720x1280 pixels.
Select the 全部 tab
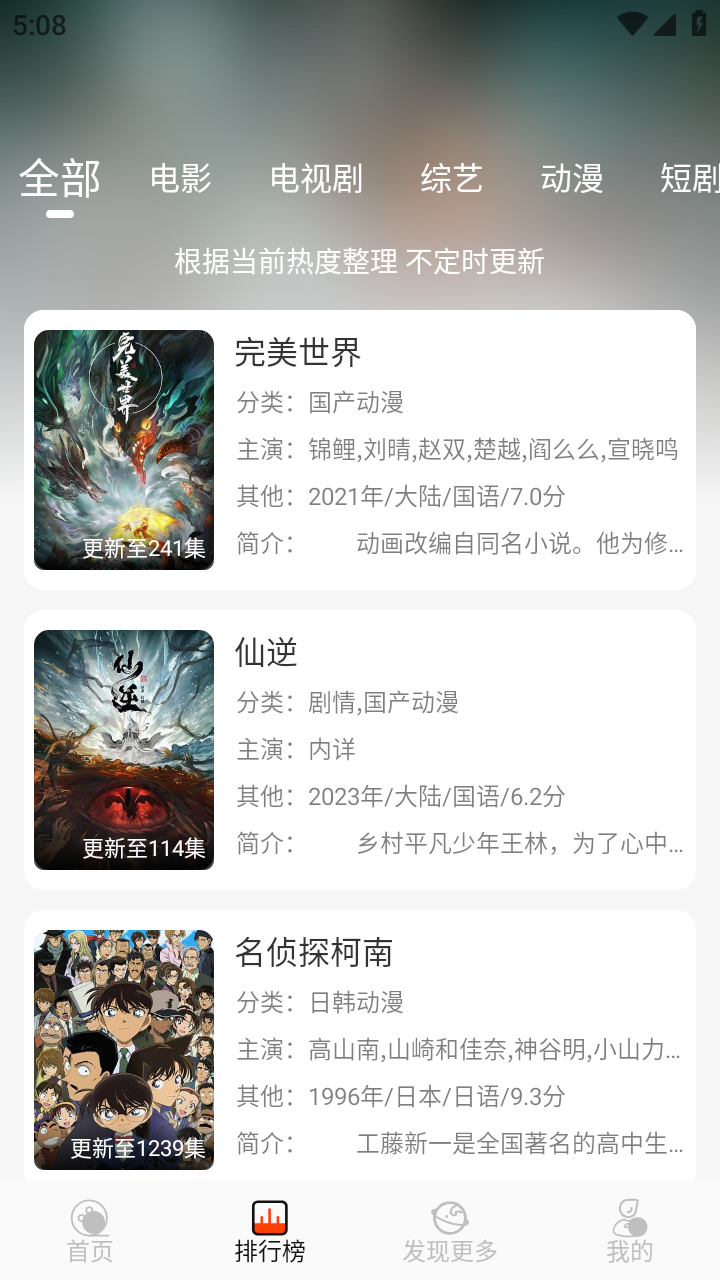click(62, 180)
